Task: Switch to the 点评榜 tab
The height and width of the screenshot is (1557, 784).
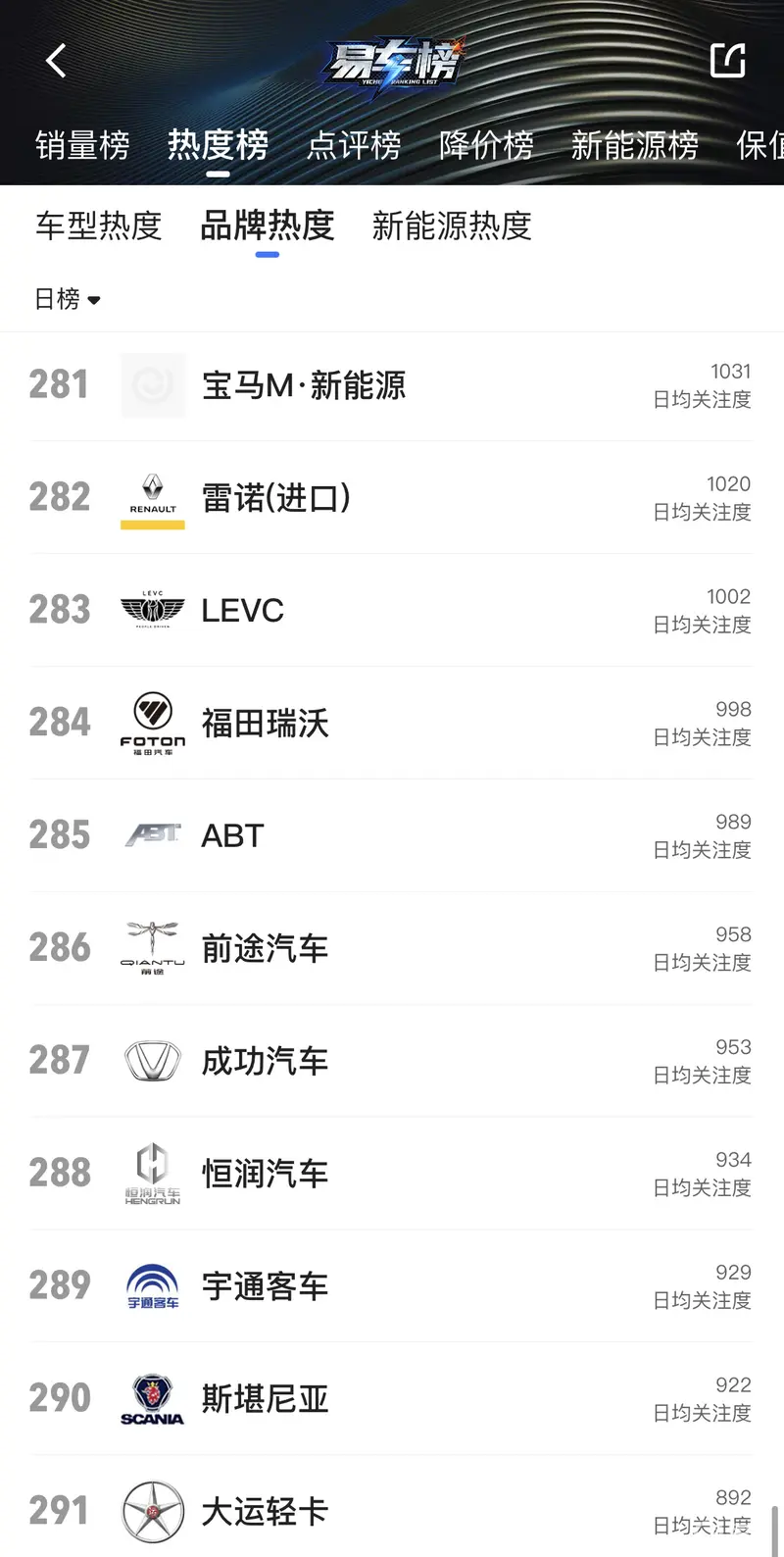Action: pyautogui.click(x=354, y=145)
